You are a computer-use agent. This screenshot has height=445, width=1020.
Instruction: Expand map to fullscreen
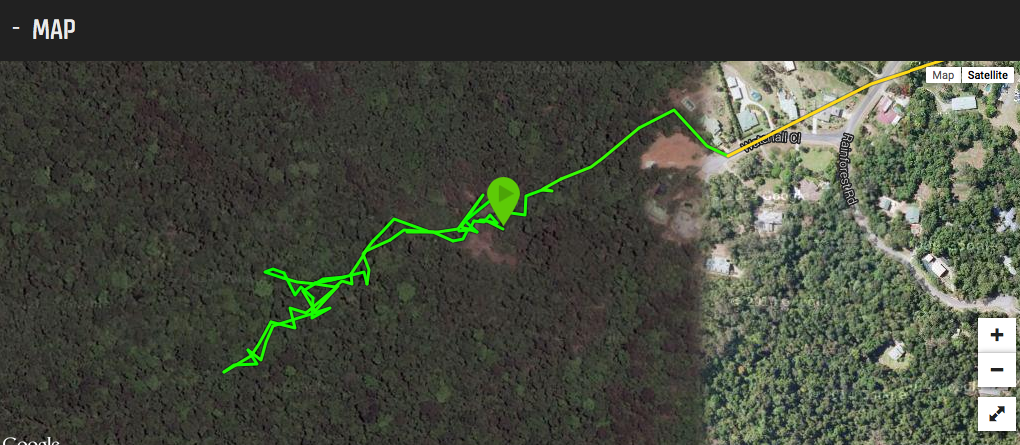pyautogui.click(x=996, y=412)
